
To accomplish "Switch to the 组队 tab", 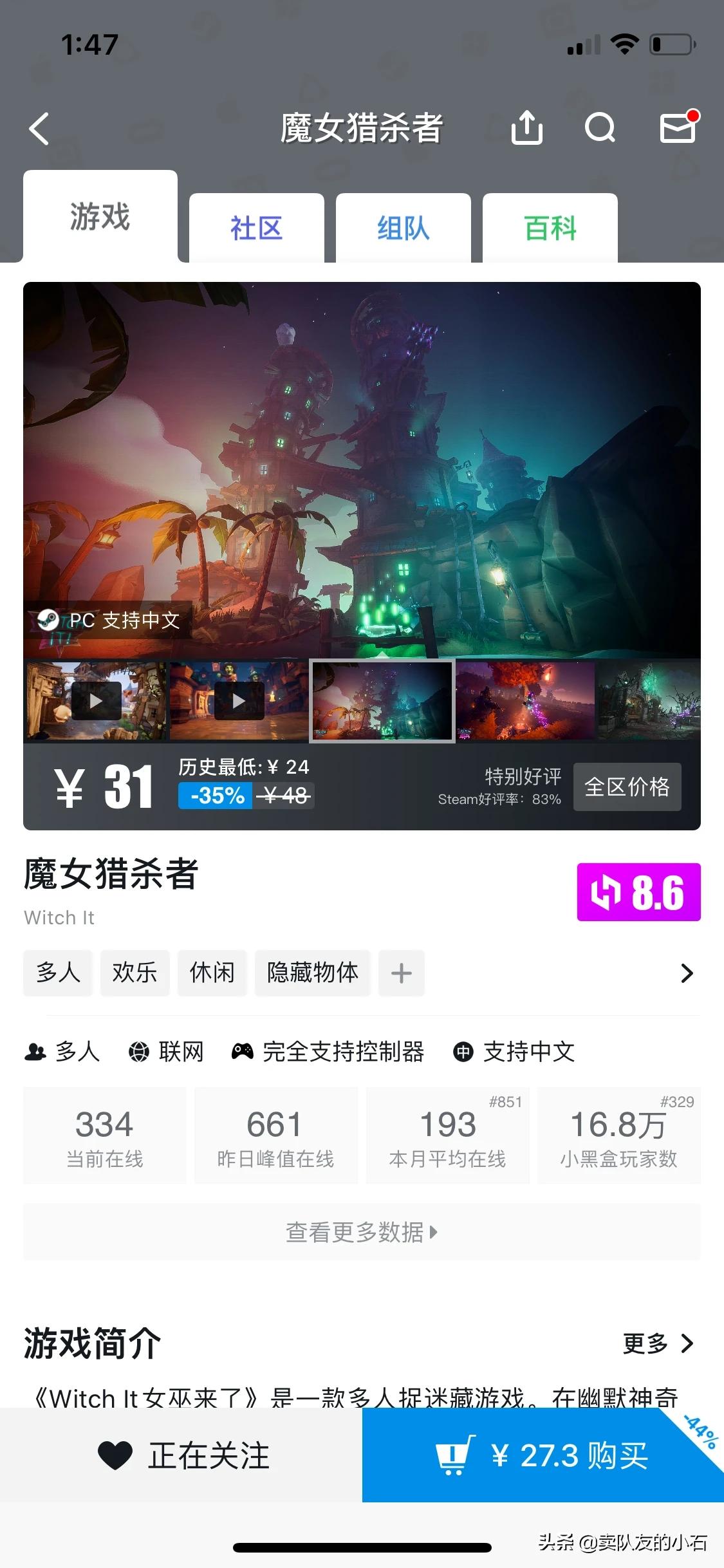I will click(403, 229).
